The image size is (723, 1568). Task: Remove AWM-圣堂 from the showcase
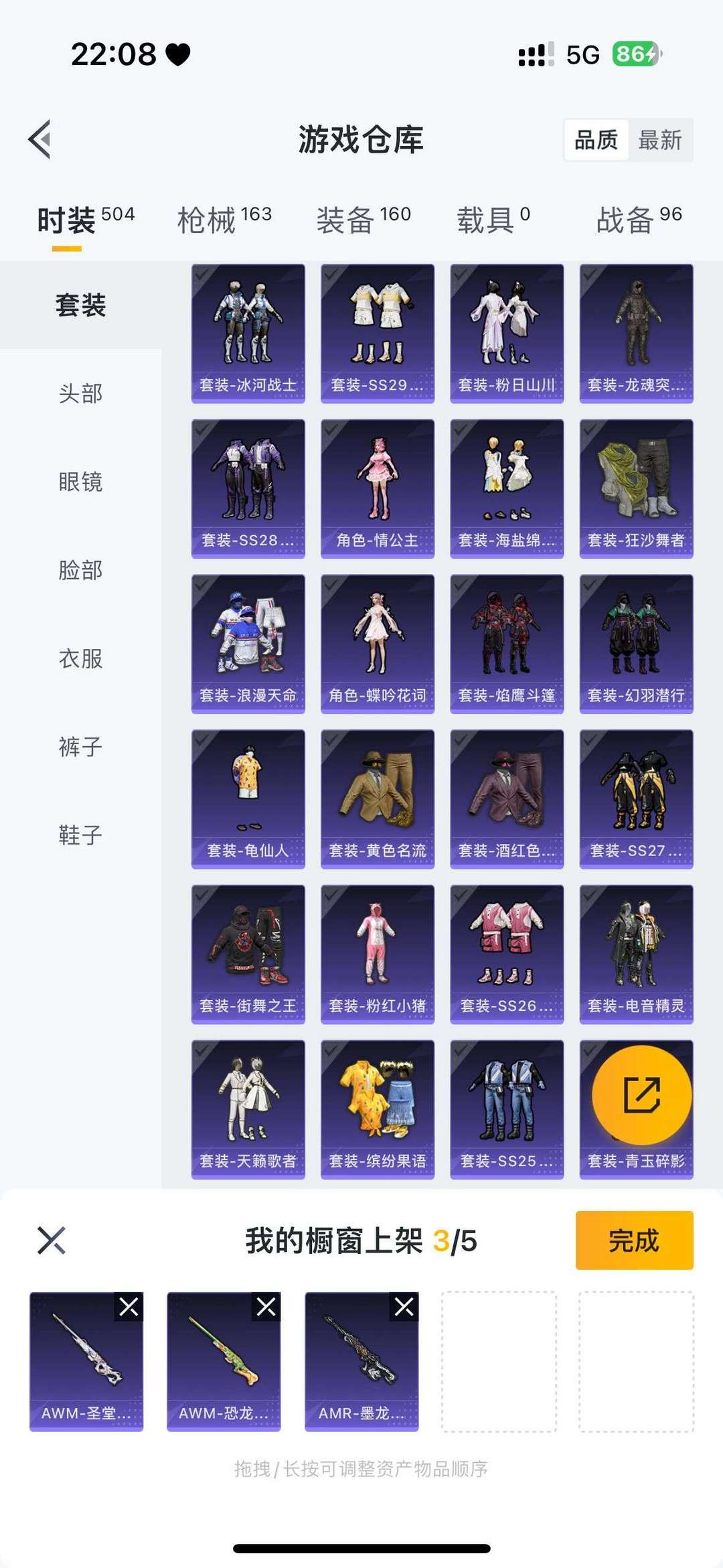pos(129,1307)
